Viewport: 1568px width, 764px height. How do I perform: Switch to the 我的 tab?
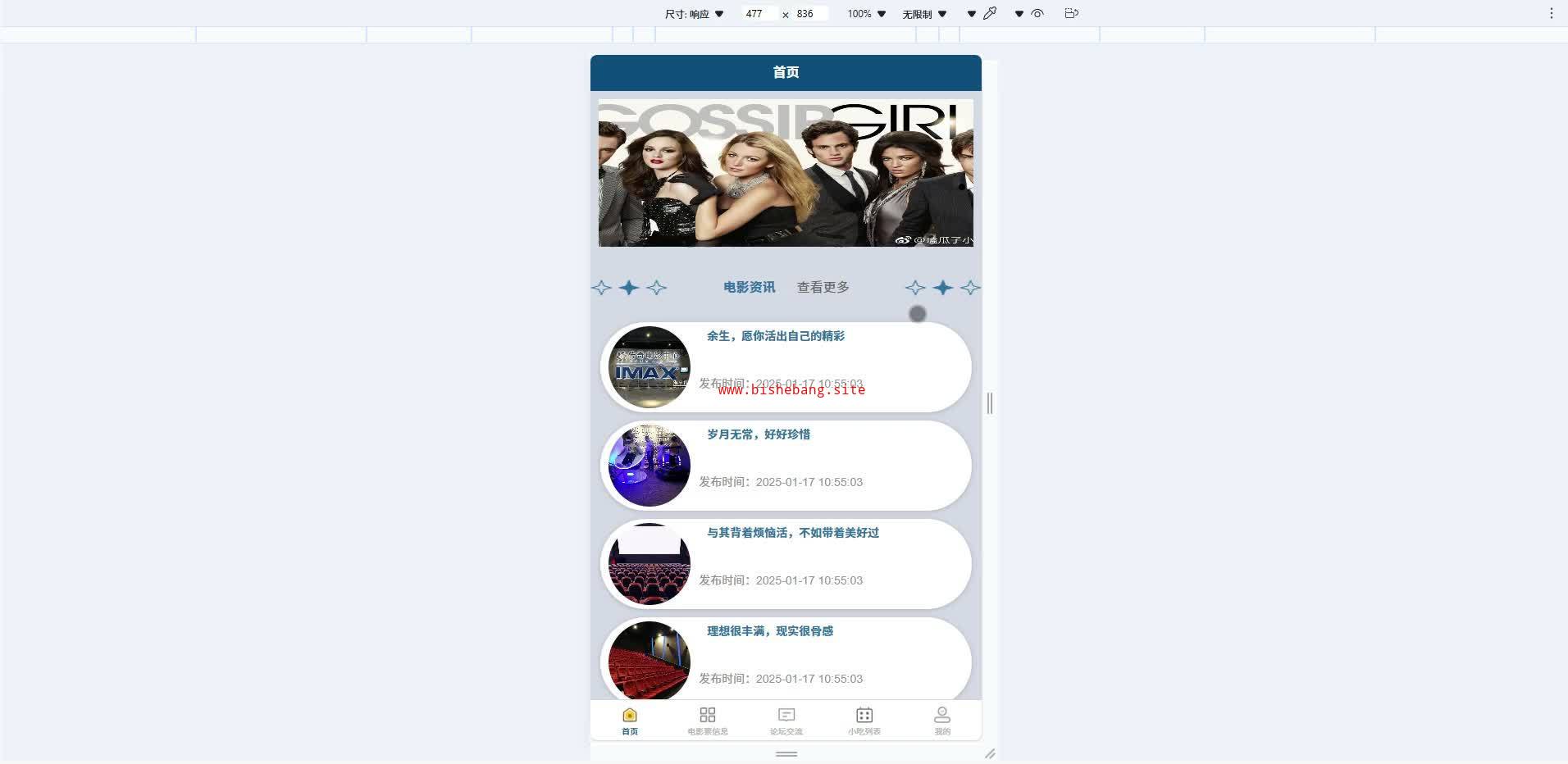(x=942, y=721)
